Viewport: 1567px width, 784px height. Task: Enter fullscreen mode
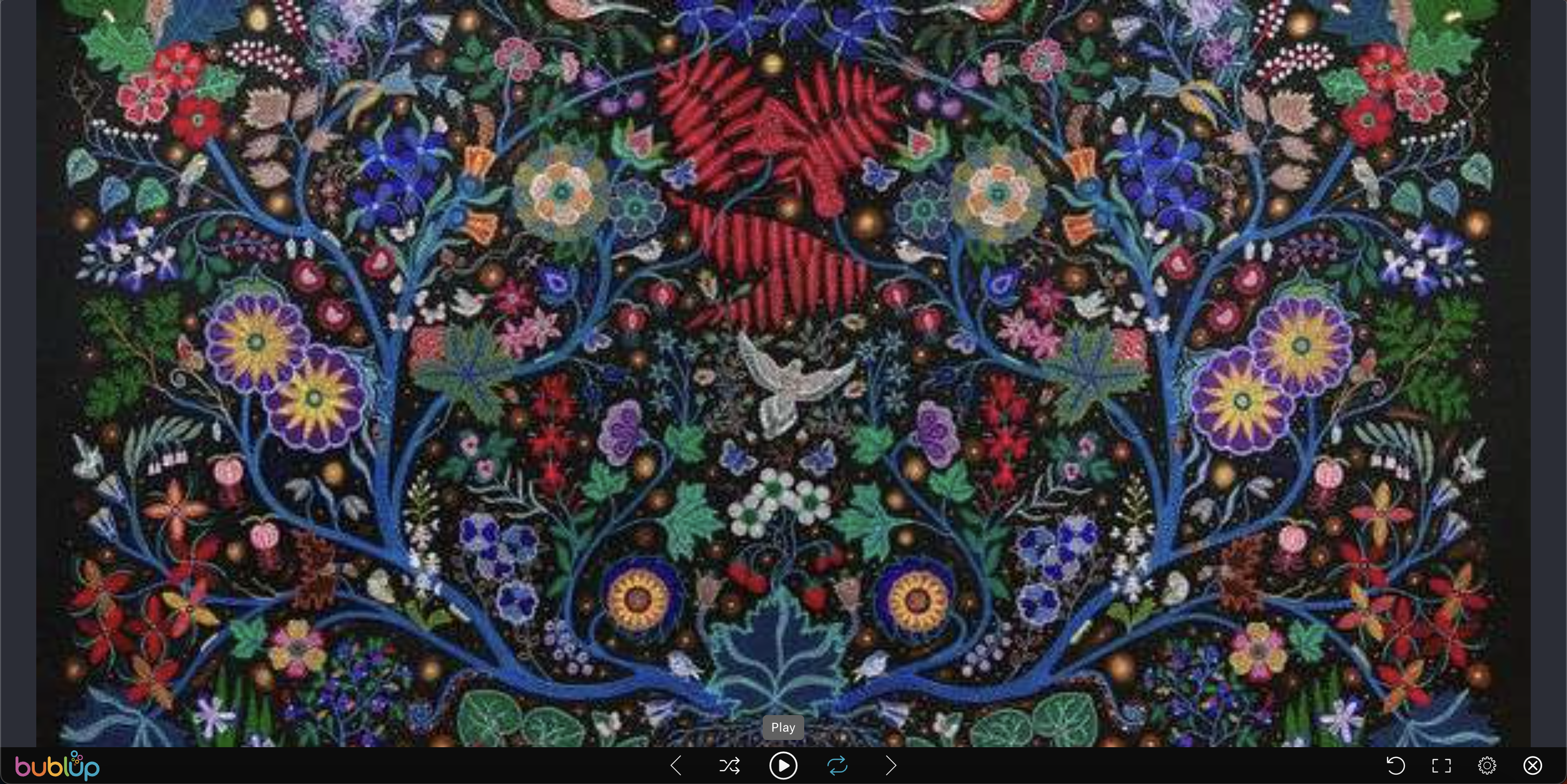[x=1441, y=765]
